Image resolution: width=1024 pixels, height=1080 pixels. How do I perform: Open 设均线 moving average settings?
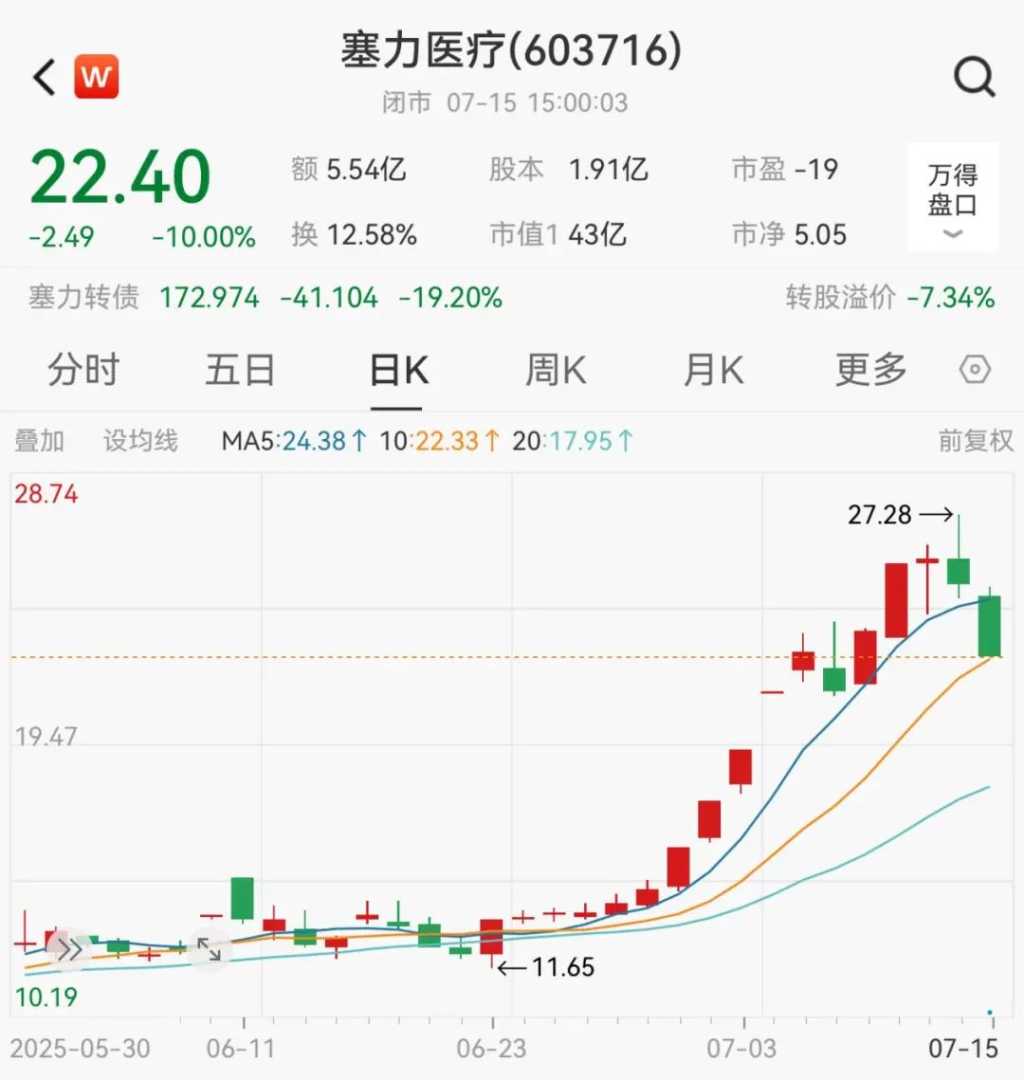click(x=141, y=441)
